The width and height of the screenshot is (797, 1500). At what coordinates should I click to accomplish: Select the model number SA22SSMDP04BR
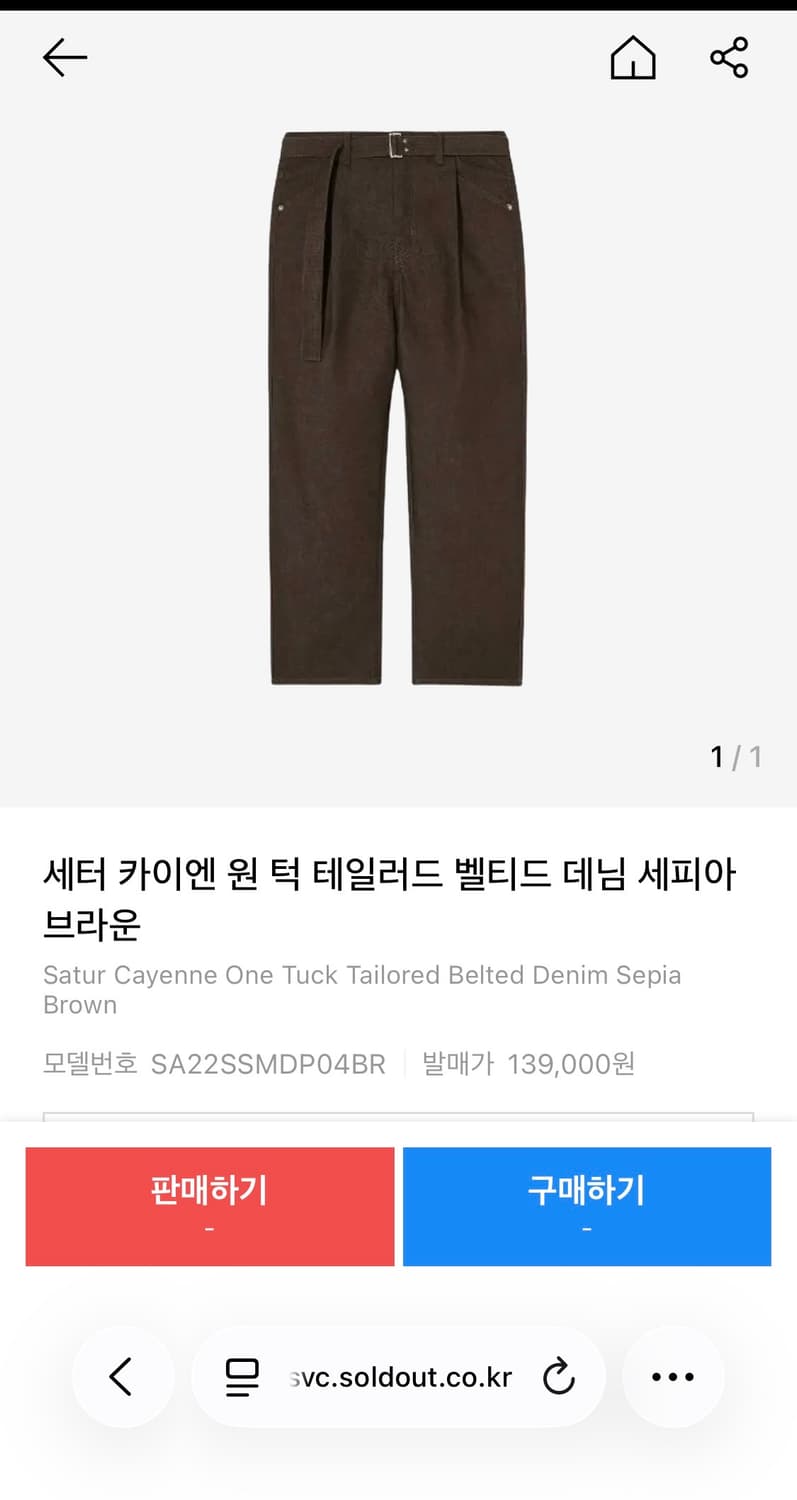(x=268, y=1064)
